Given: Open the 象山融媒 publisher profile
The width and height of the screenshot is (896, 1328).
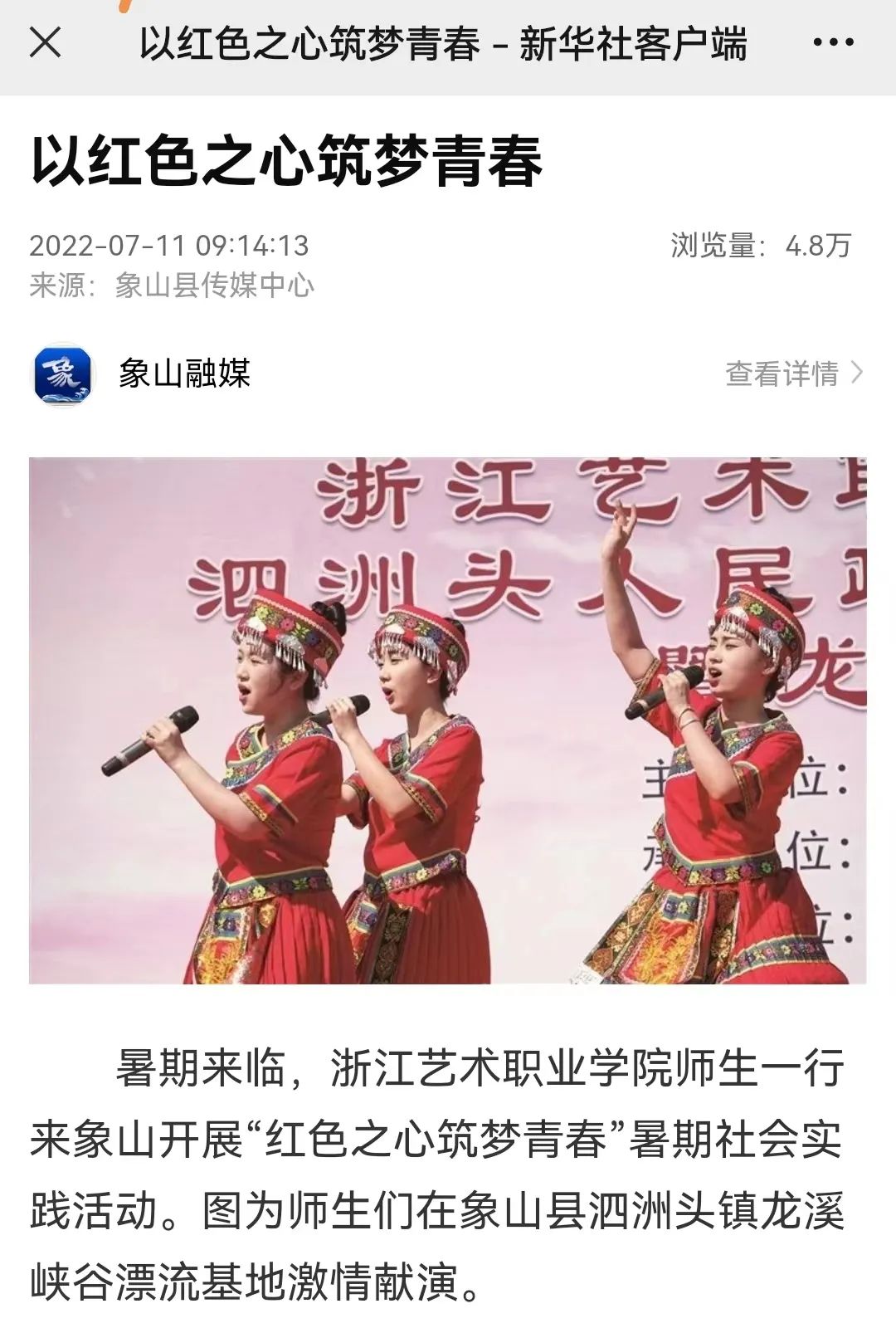Looking at the screenshot, I should click(183, 373).
